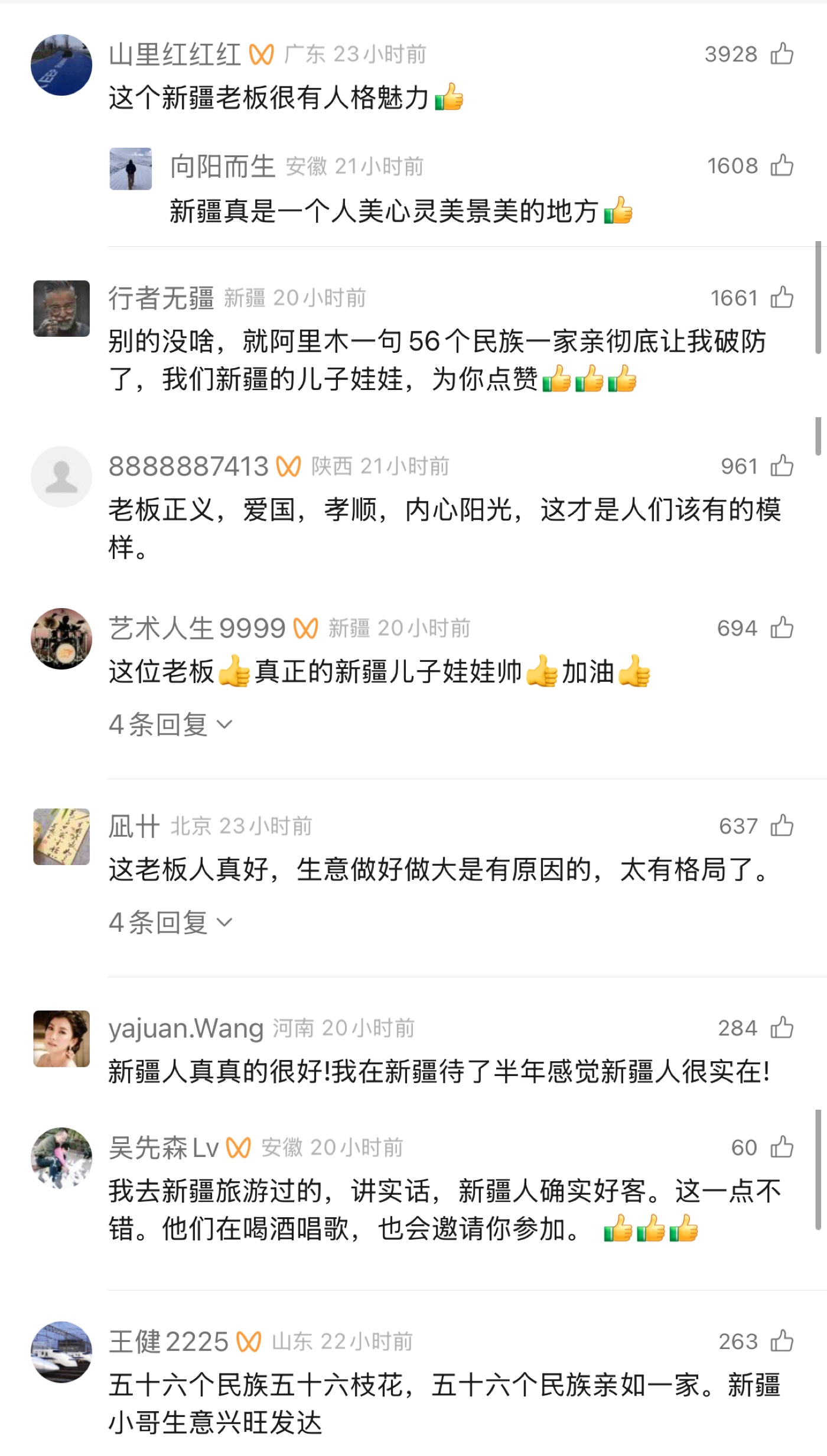The height and width of the screenshot is (1456, 827).
Task: Like the comment by 凪卄
Action: pyautogui.click(x=782, y=825)
